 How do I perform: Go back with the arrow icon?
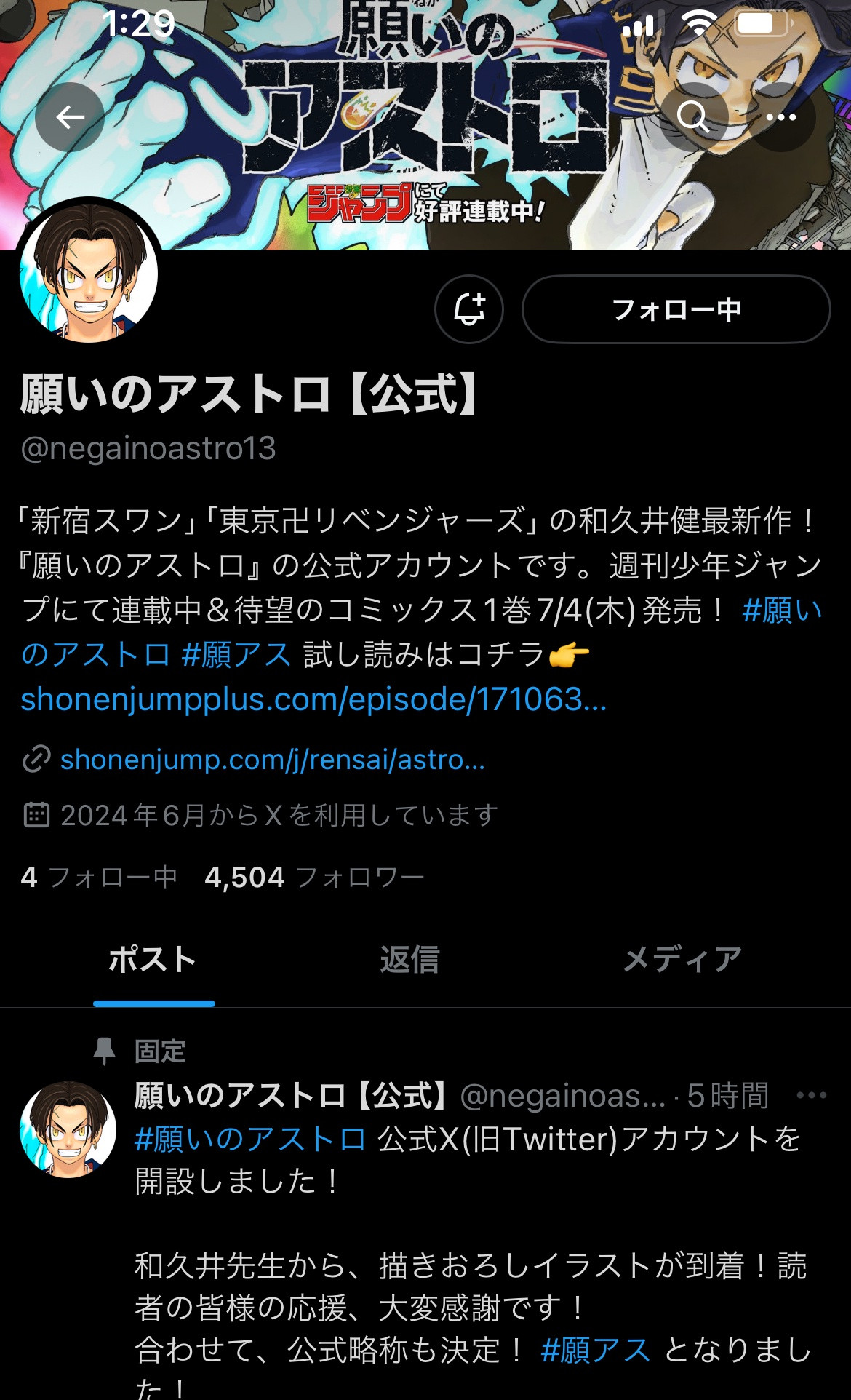click(70, 117)
